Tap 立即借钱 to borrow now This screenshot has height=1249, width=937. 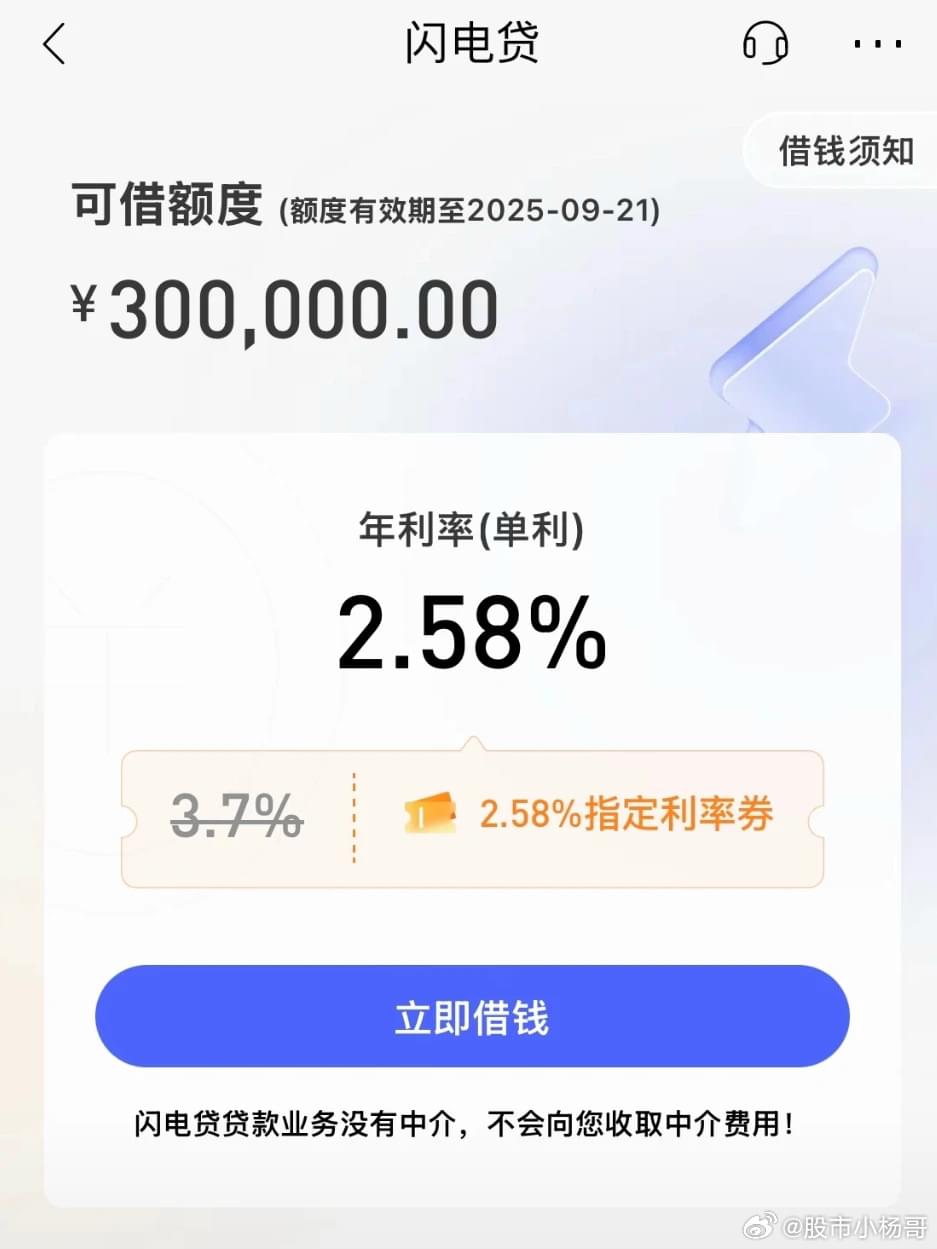[x=472, y=1017]
